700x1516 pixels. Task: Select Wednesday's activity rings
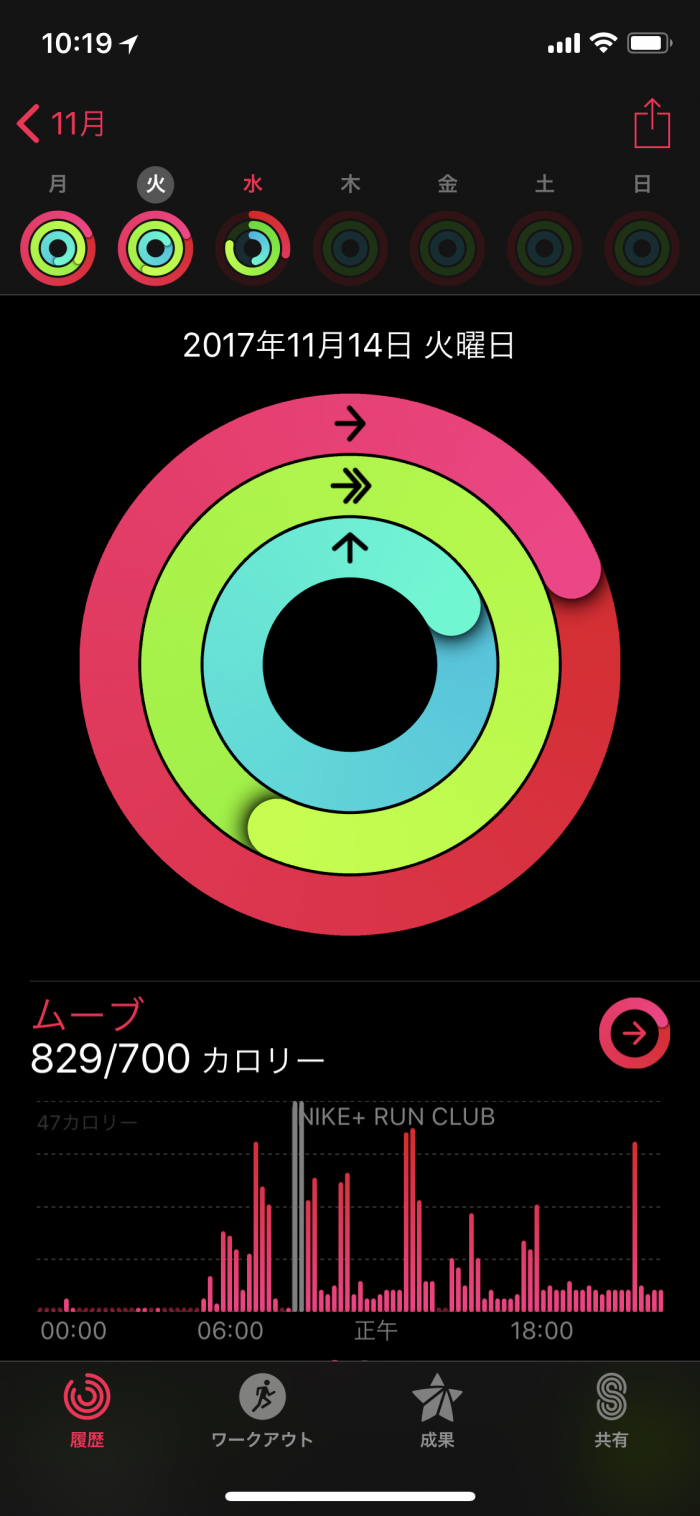pyautogui.click(x=253, y=247)
